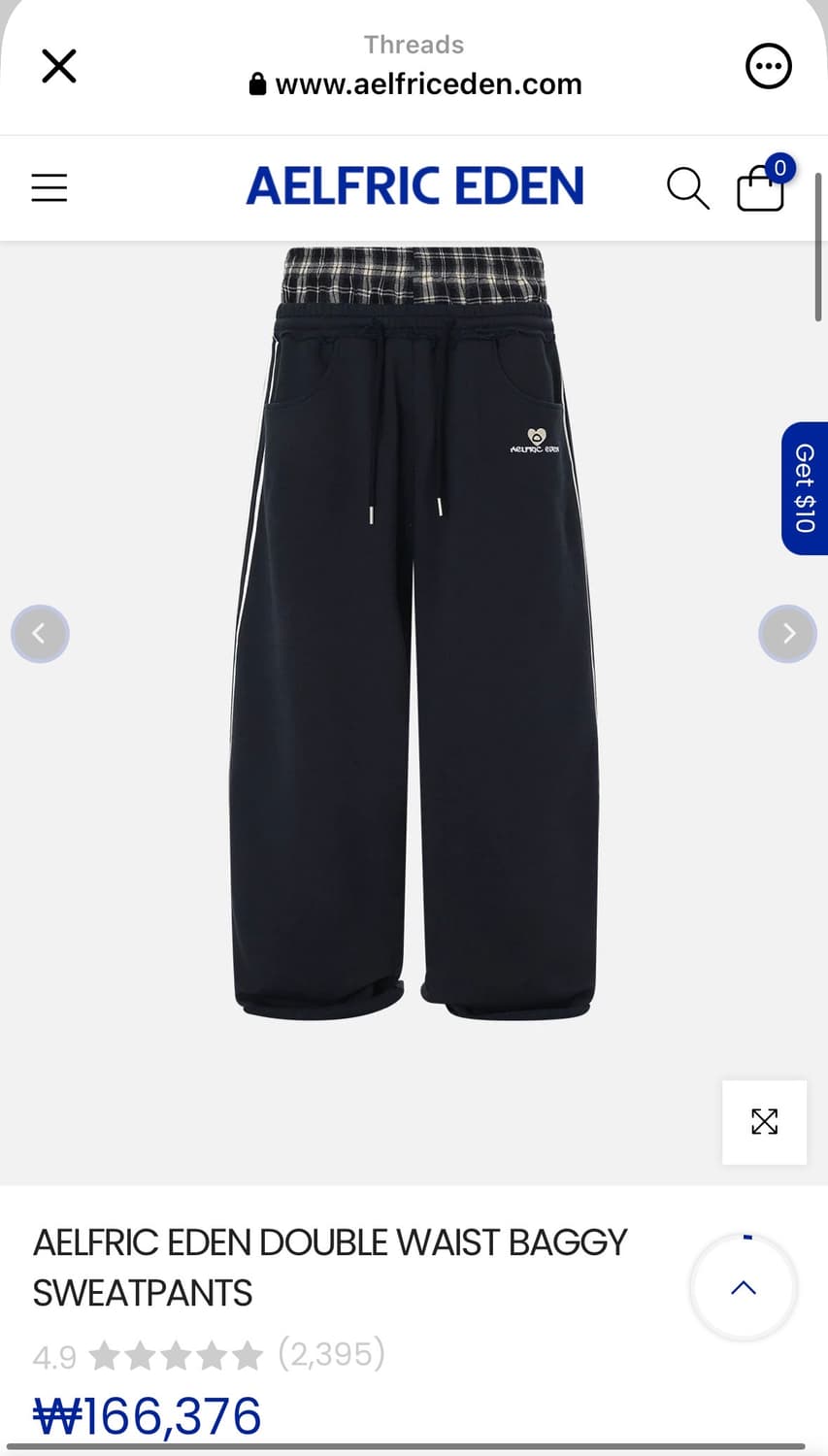This screenshot has width=828, height=1456.
Task: Expand product image to fullscreen
Action: point(765,1122)
